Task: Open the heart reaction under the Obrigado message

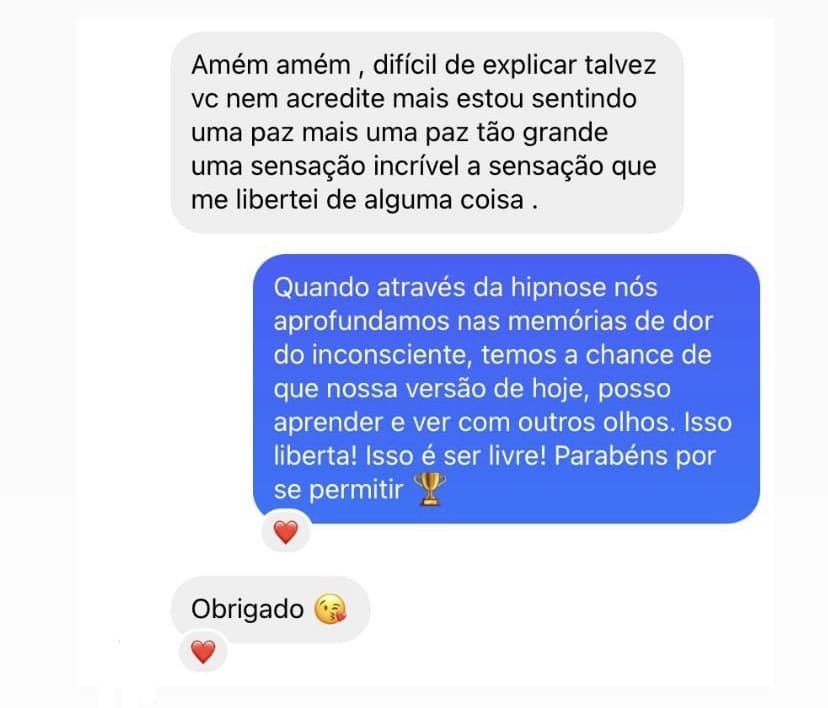Action: tap(203, 653)
